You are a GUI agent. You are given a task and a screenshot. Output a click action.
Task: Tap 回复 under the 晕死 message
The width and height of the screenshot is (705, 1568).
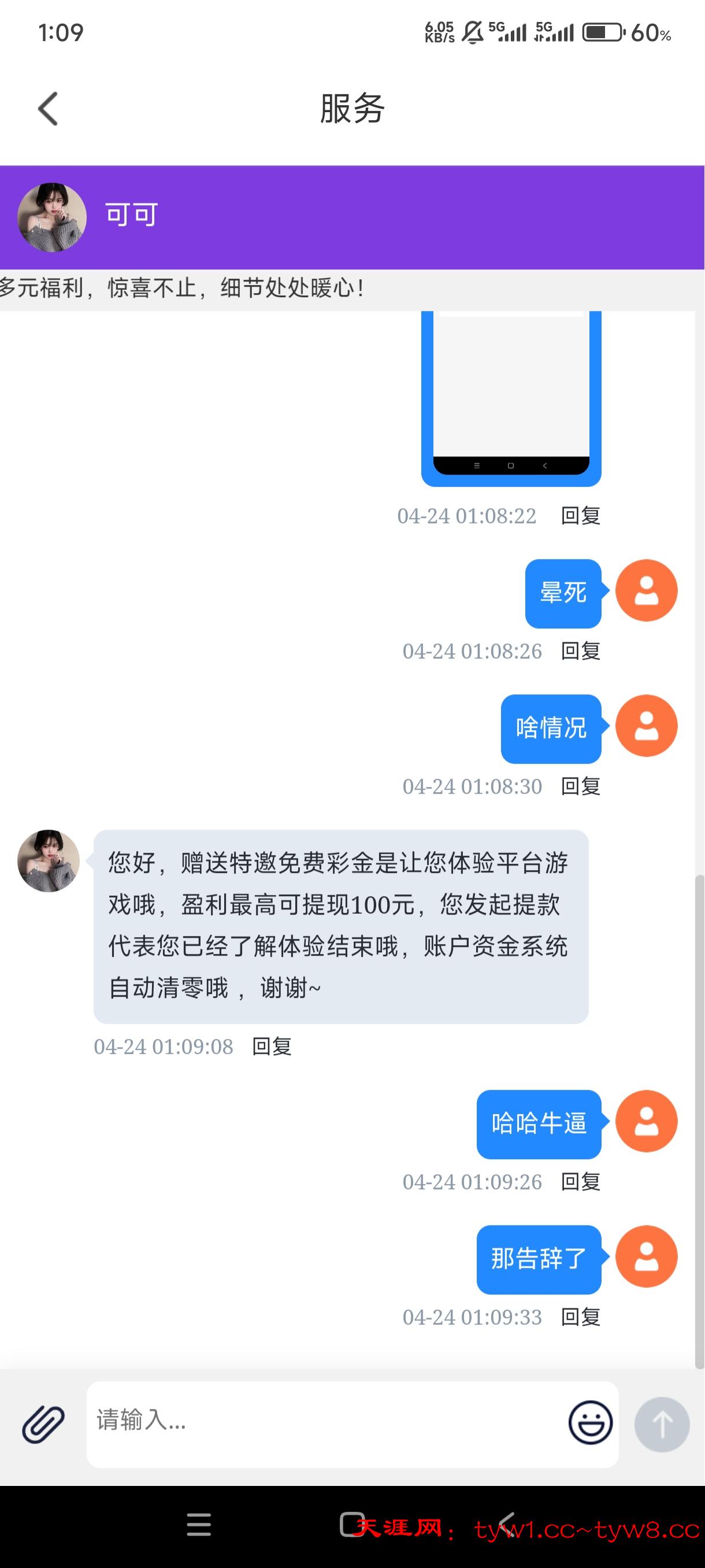(x=580, y=651)
